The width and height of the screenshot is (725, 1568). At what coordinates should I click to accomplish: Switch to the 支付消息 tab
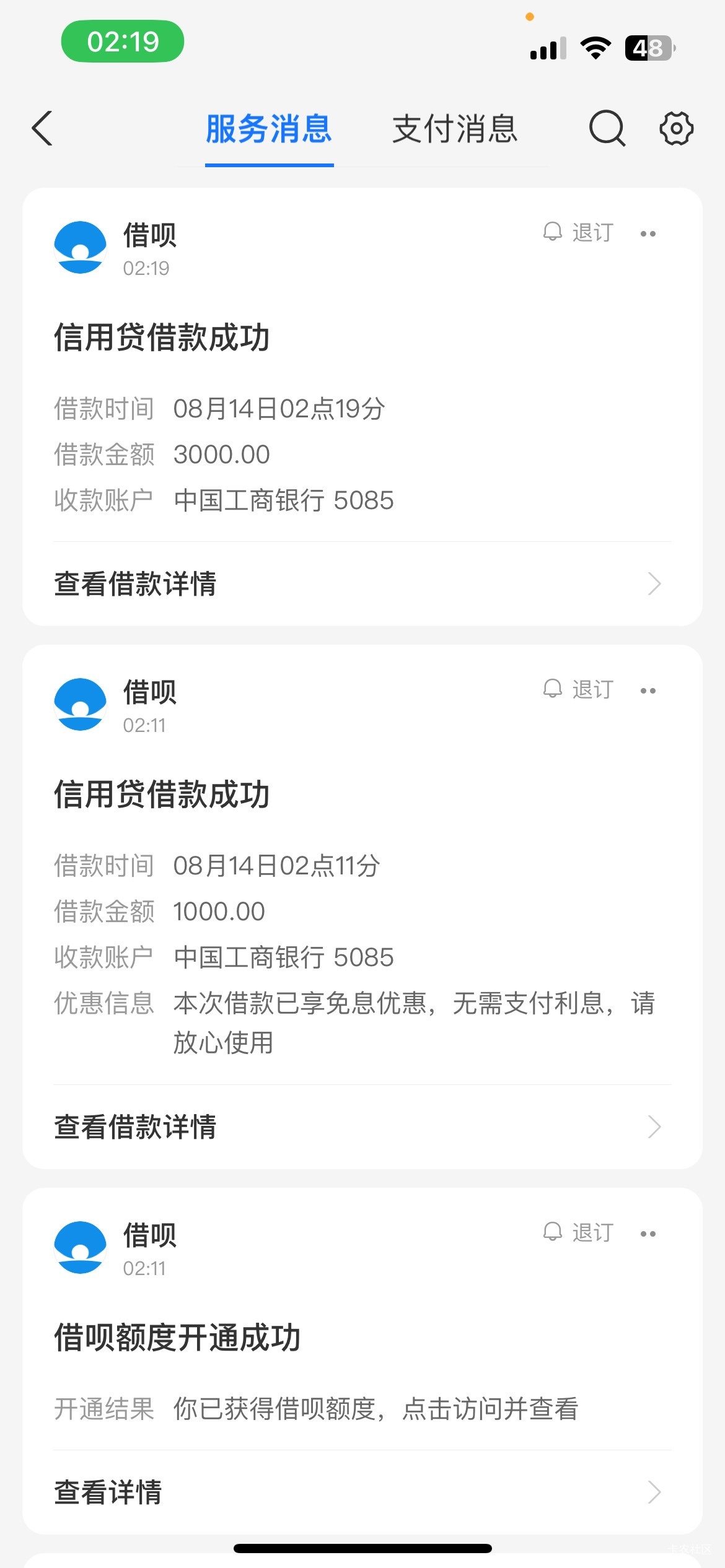[x=455, y=129]
